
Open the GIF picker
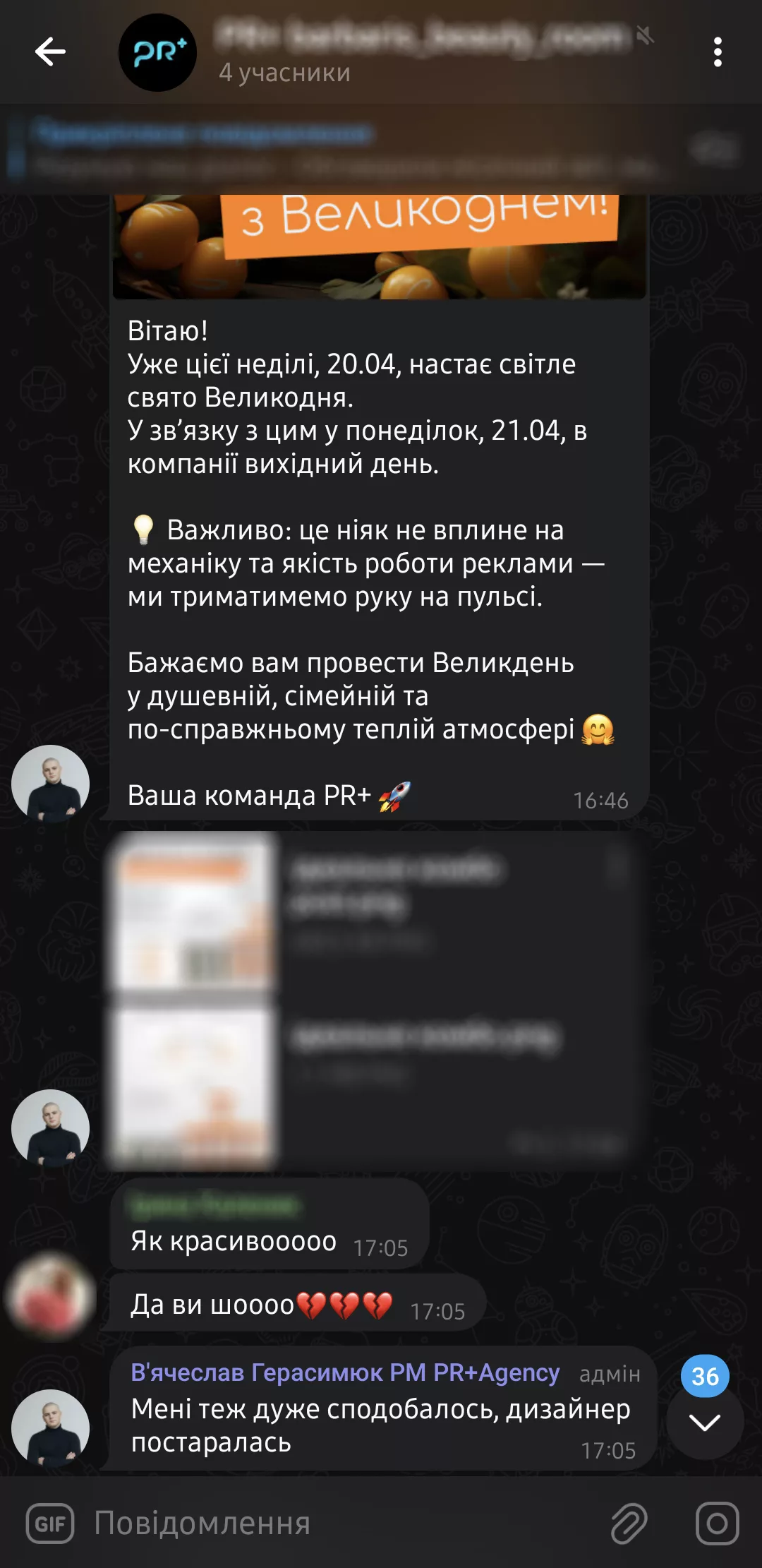(50, 1524)
